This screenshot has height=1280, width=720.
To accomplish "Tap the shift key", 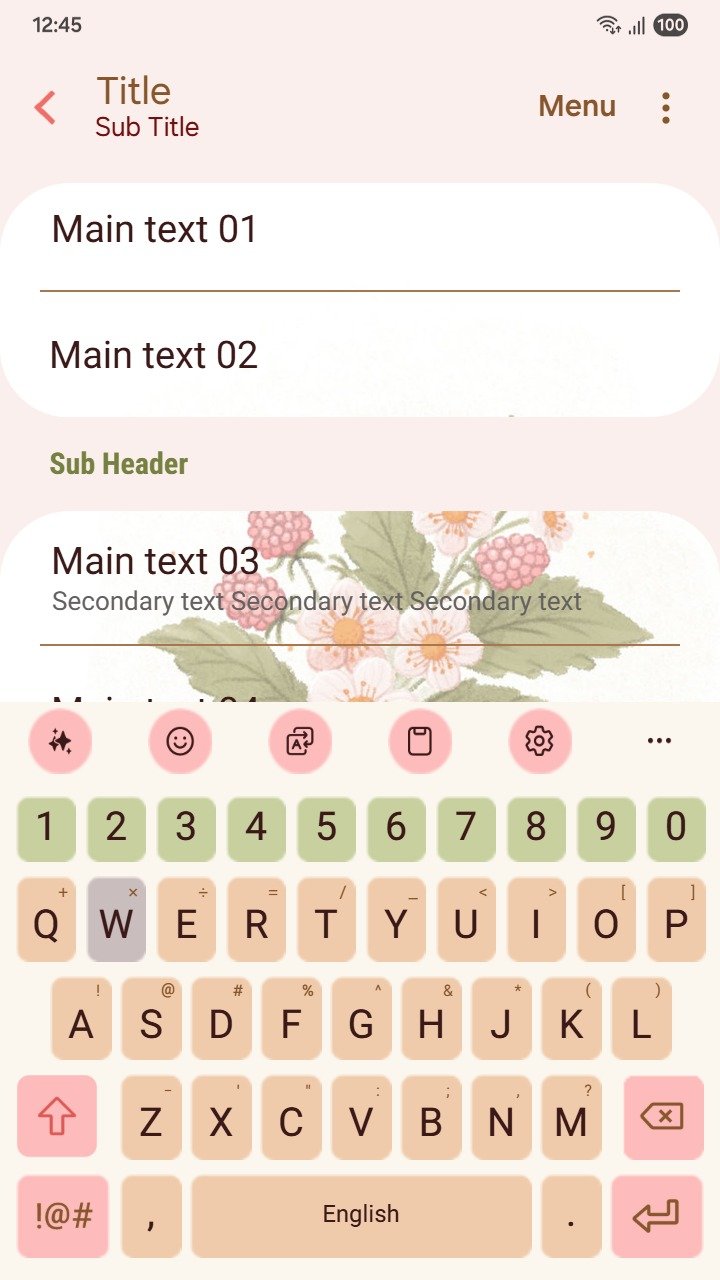I will [57, 1116].
